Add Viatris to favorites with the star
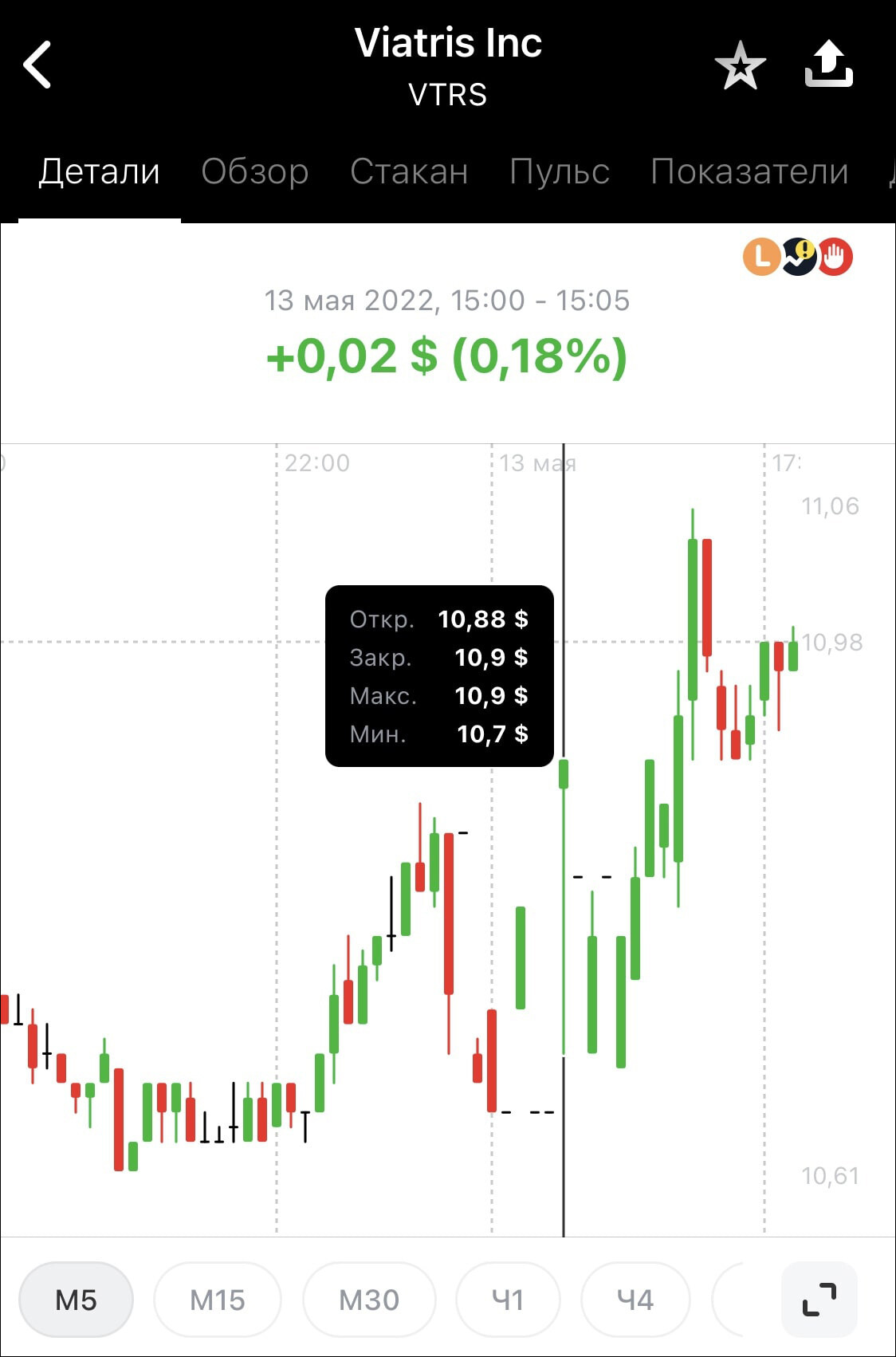Viewport: 896px width, 1357px height. pos(740,65)
